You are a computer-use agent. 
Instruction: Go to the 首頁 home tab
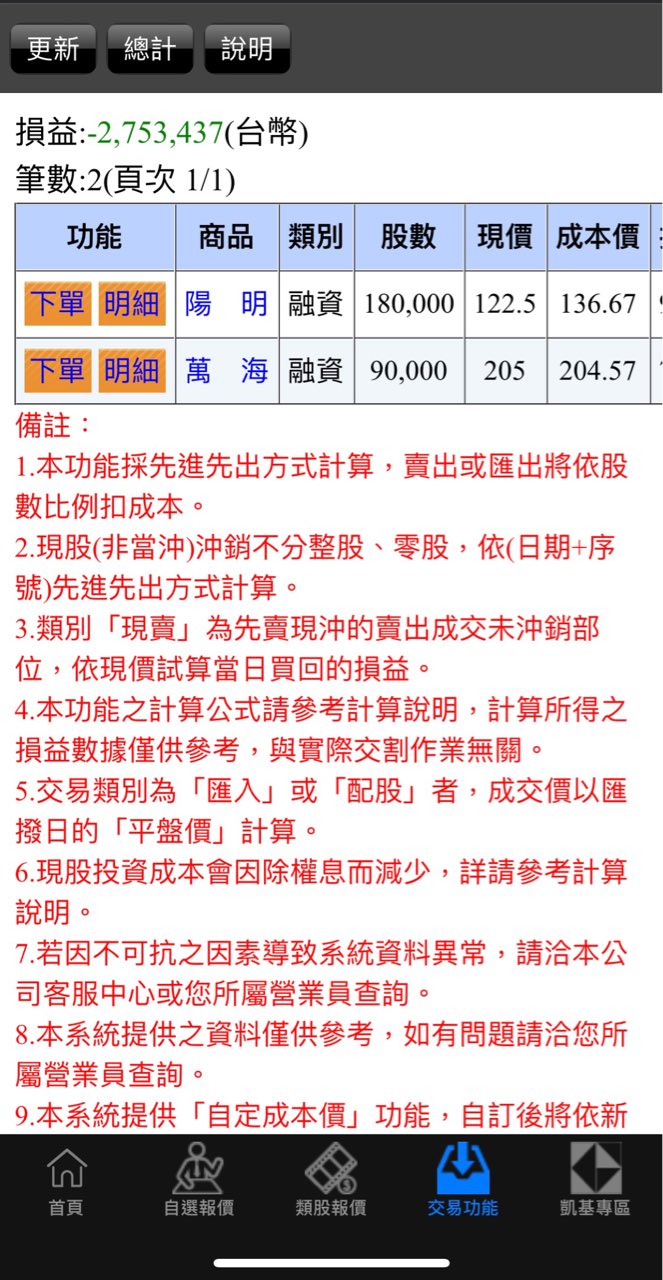tap(66, 1182)
